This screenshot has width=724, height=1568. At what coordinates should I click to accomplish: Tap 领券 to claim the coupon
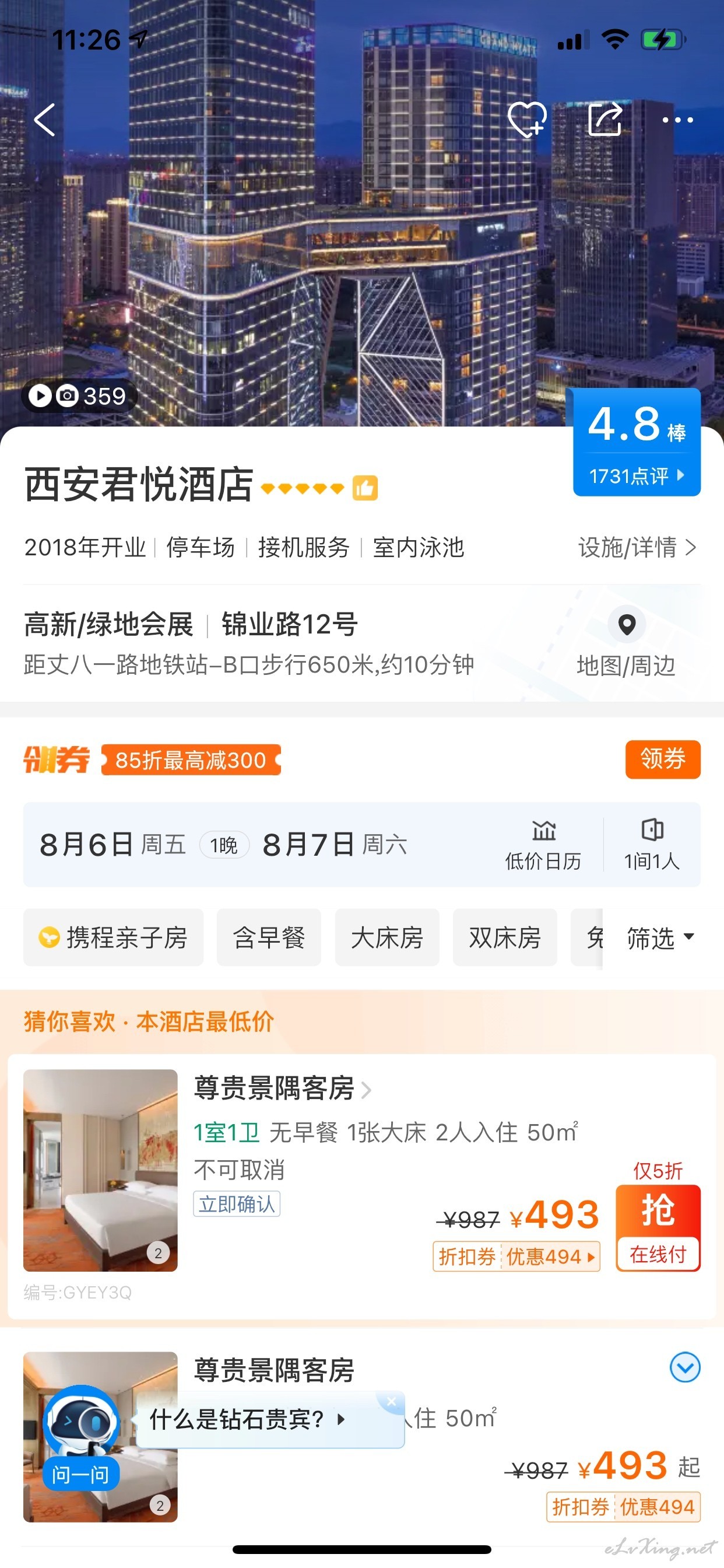pos(663,759)
